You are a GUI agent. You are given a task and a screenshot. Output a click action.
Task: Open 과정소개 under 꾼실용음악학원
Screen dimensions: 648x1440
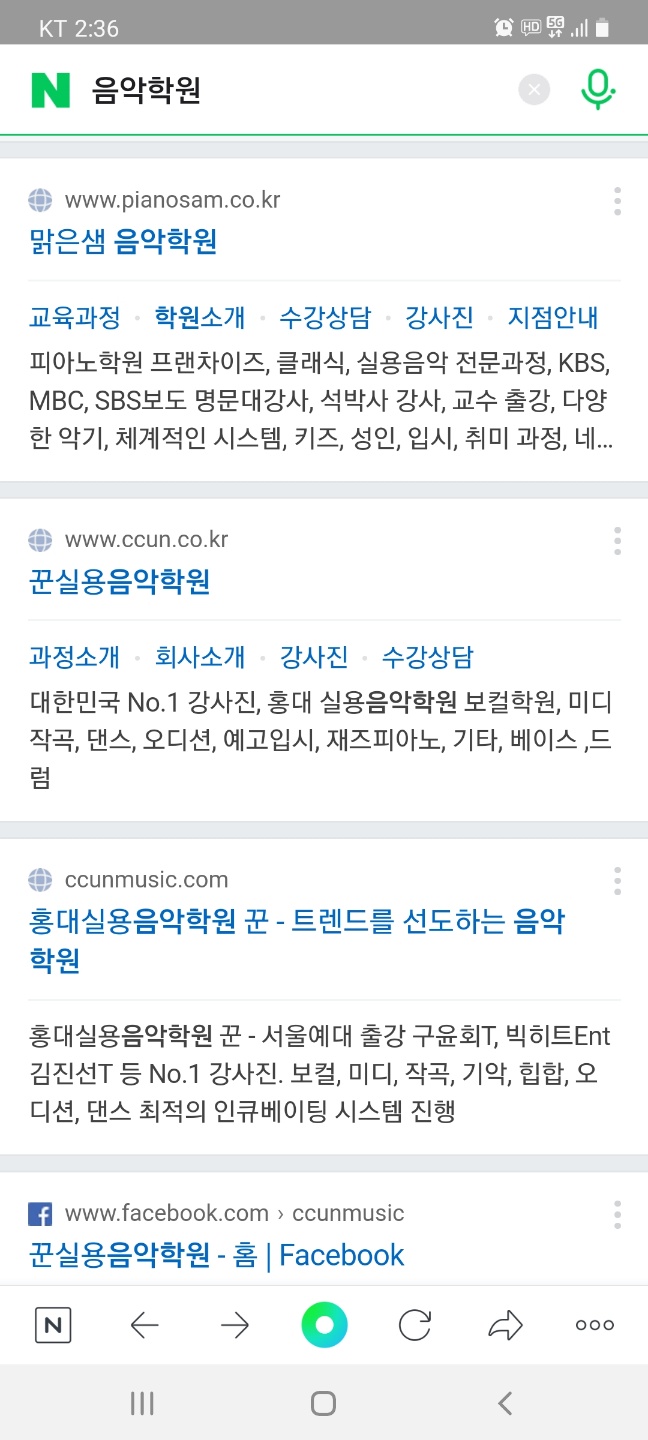(75, 658)
